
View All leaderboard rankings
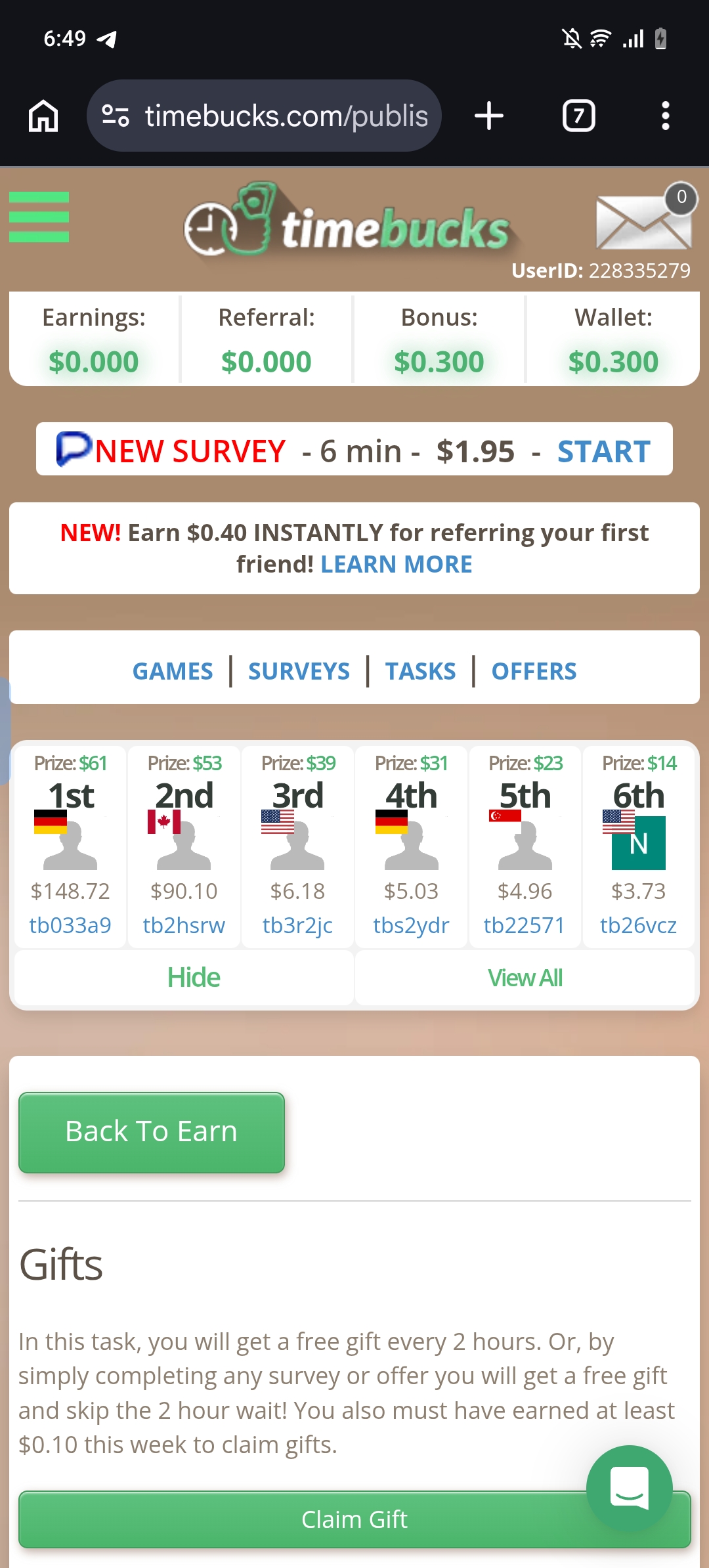(x=525, y=978)
